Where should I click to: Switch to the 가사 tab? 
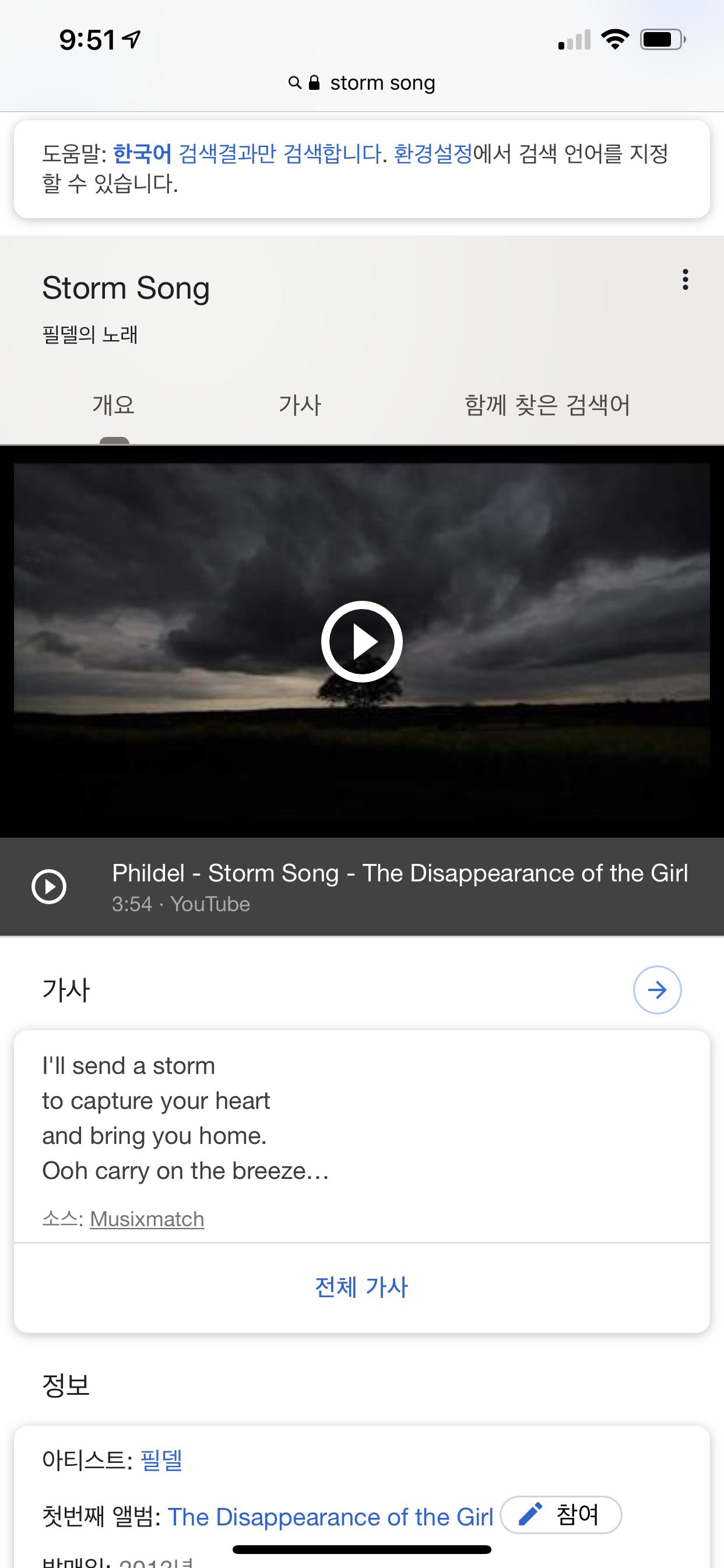300,405
